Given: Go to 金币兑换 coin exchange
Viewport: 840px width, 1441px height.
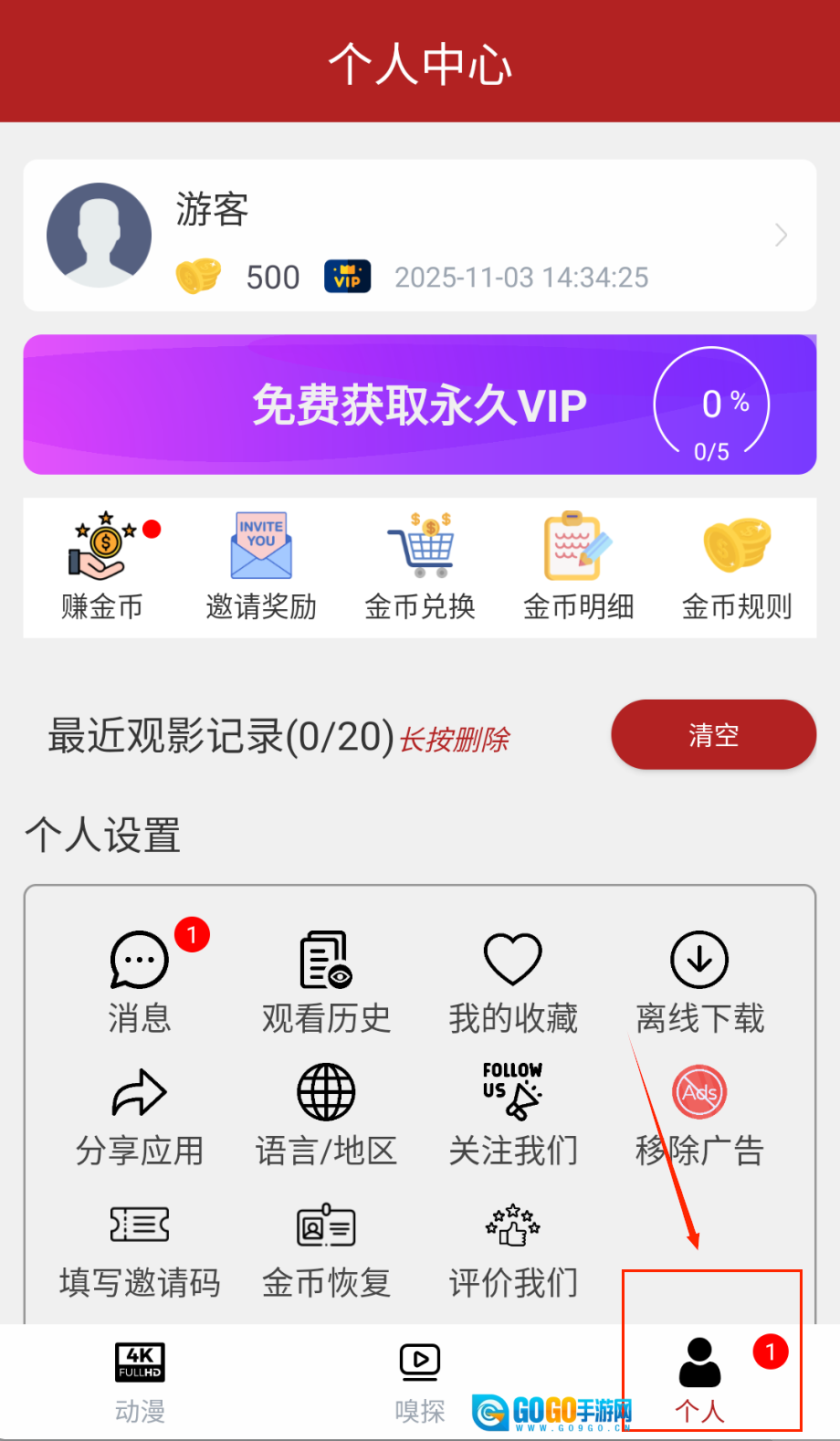Looking at the screenshot, I should (420, 566).
